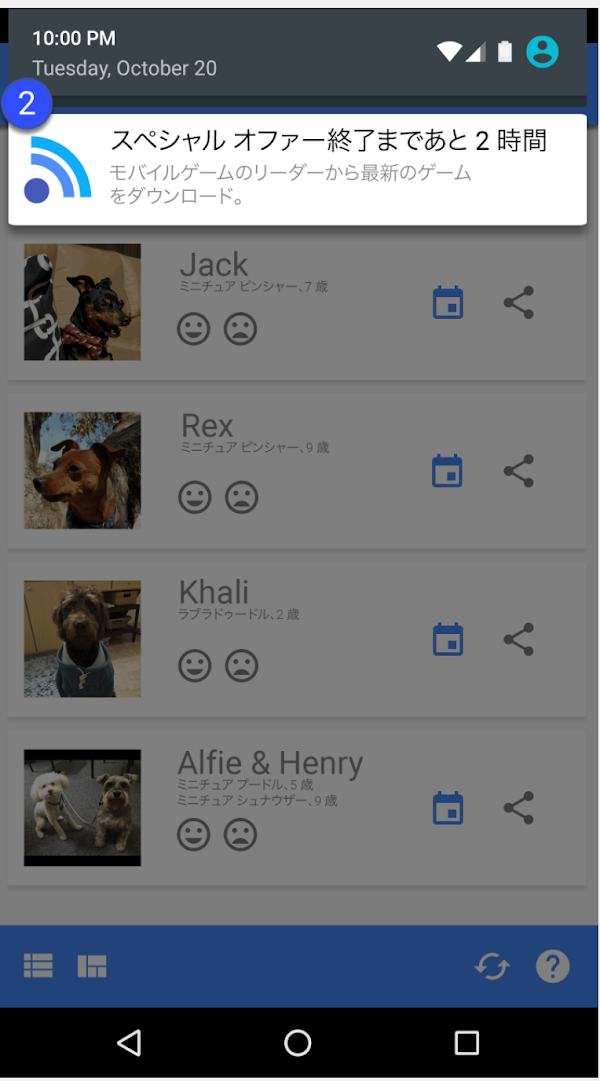Refresh the dog list
This screenshot has width=600, height=1081.
pos(492,966)
